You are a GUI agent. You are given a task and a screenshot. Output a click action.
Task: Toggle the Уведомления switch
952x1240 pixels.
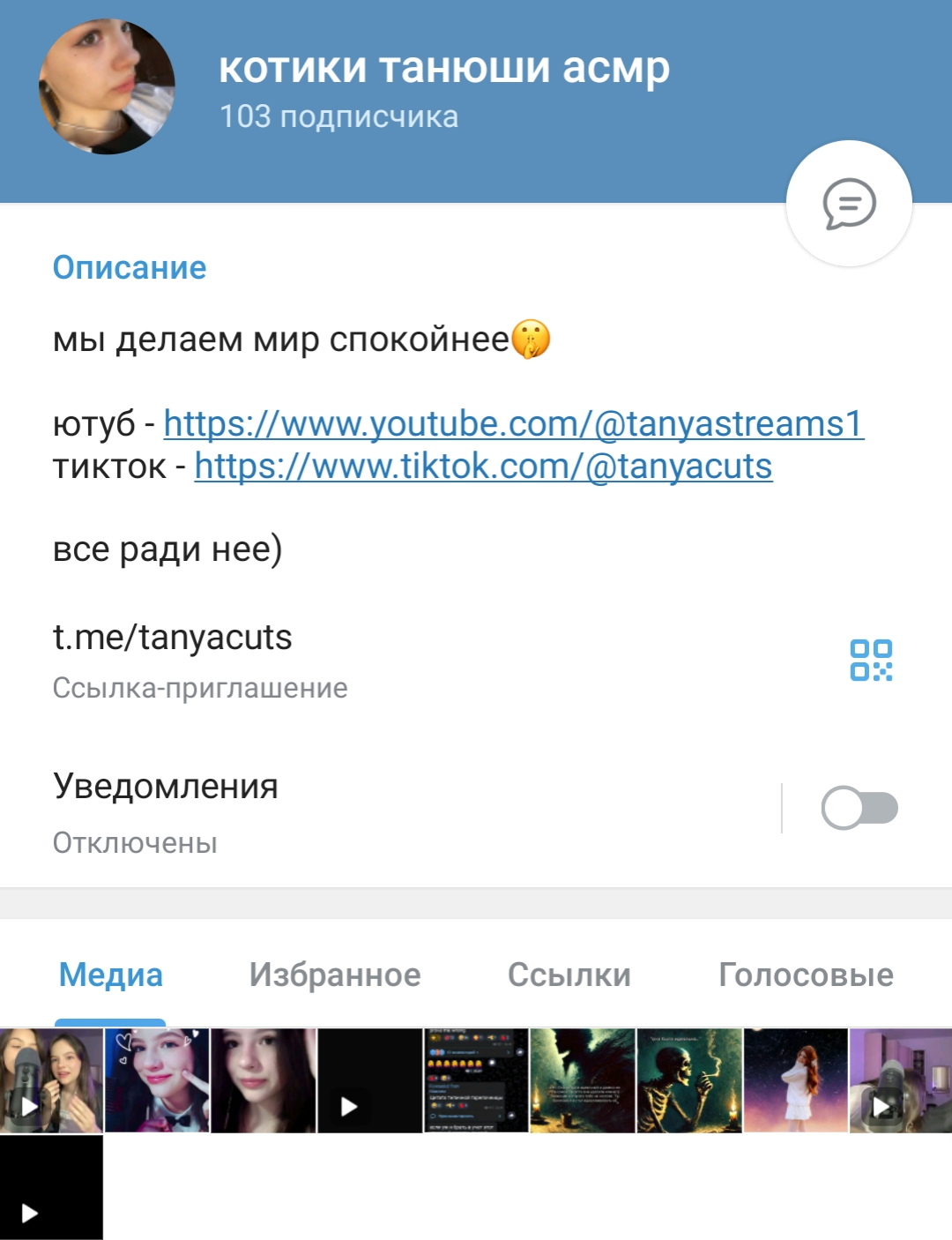pyautogui.click(x=859, y=808)
